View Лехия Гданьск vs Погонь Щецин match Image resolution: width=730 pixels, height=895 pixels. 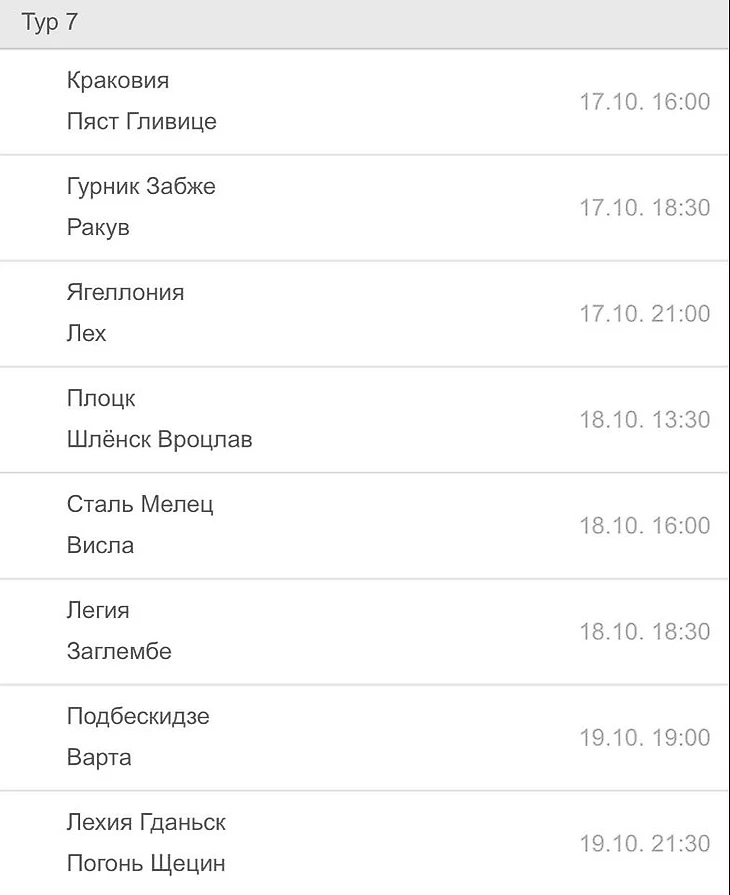coord(365,843)
